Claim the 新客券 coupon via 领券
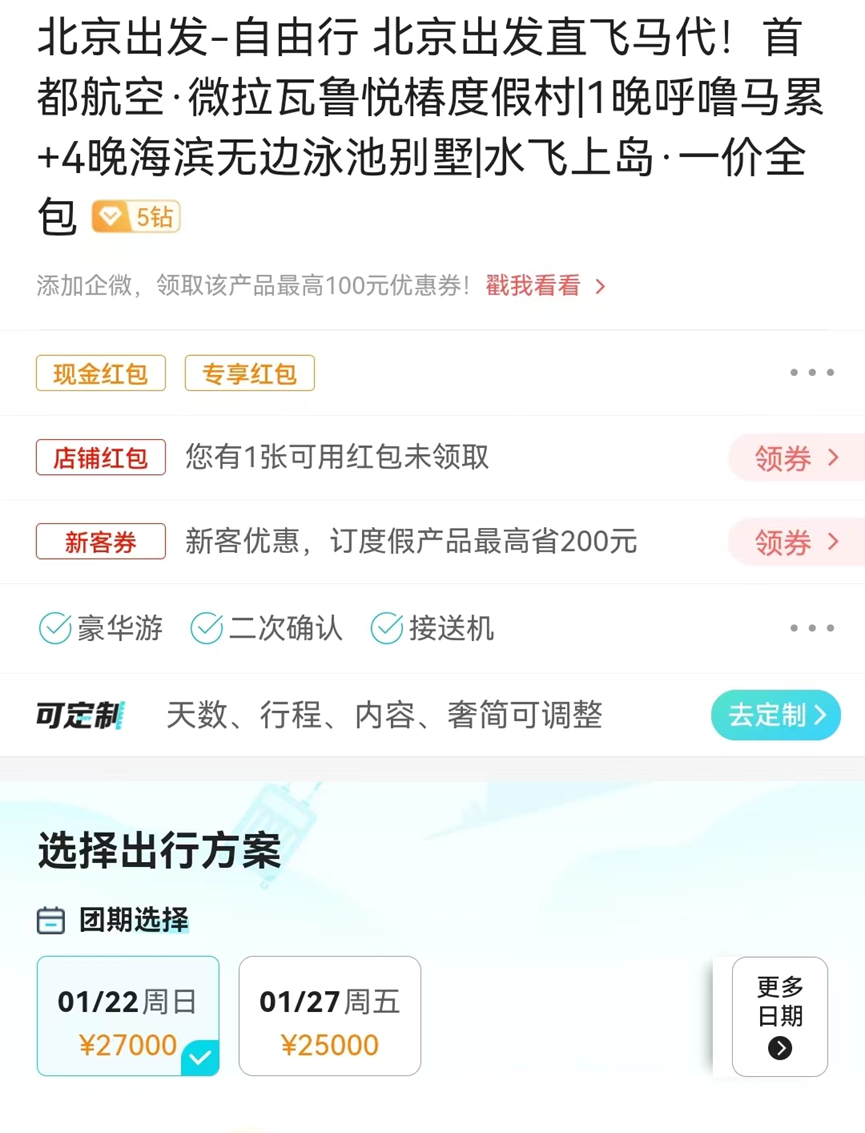 [x=796, y=543]
